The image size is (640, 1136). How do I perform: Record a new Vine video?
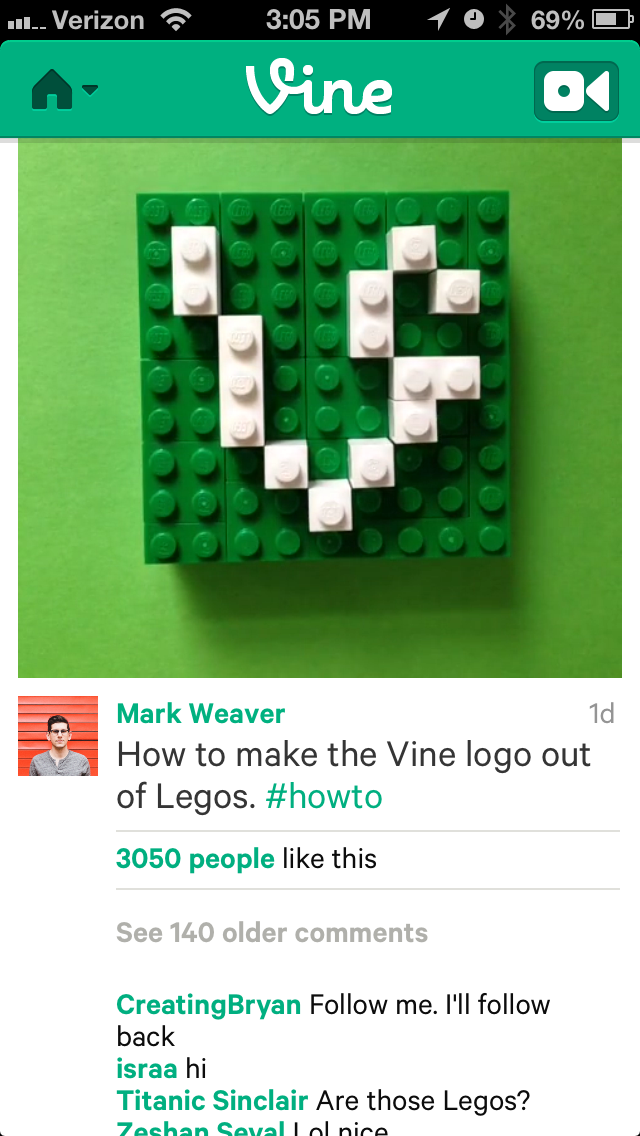coord(575,91)
